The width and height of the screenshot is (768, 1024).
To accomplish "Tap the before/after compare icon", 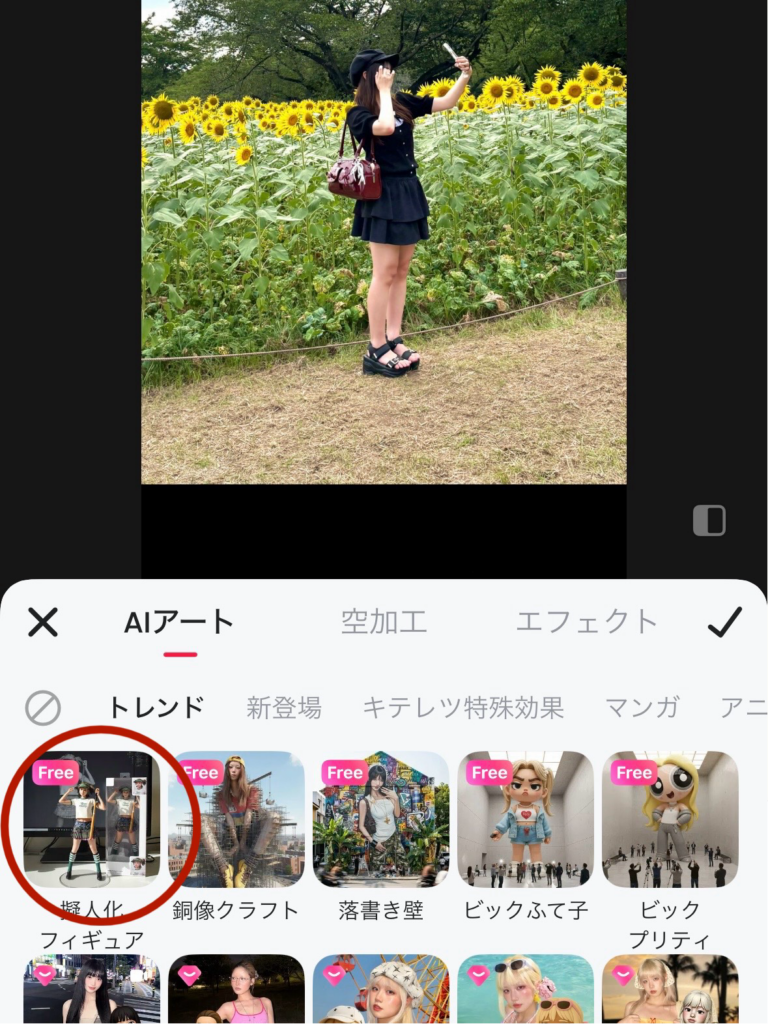I will 709,521.
